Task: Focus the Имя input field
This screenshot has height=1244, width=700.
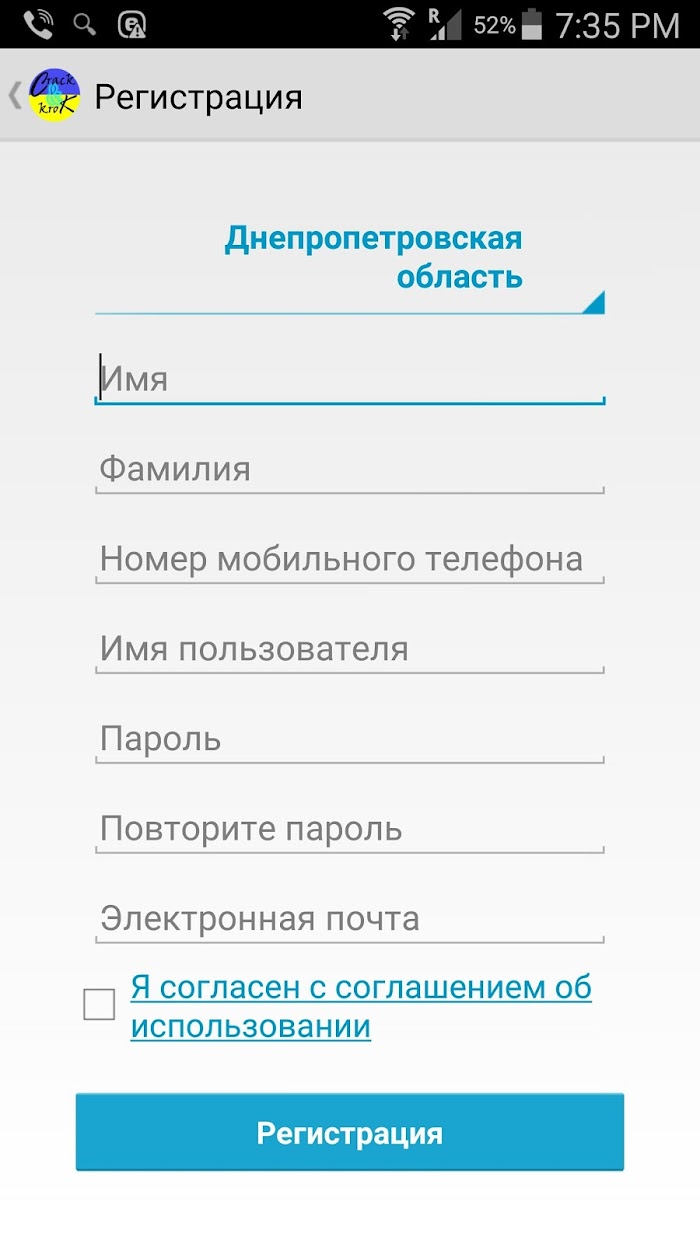Action: click(350, 380)
